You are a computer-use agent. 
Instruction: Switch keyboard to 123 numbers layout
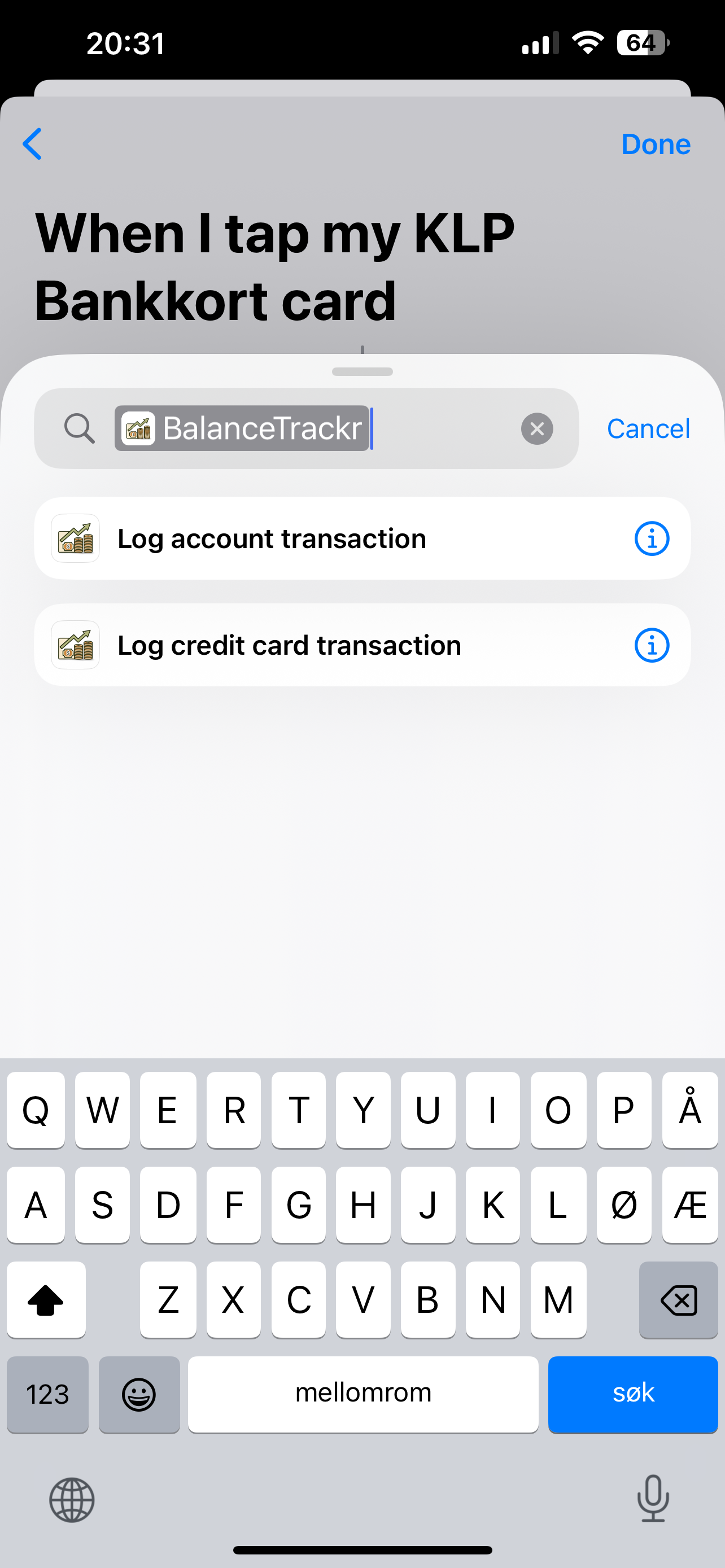47,1394
